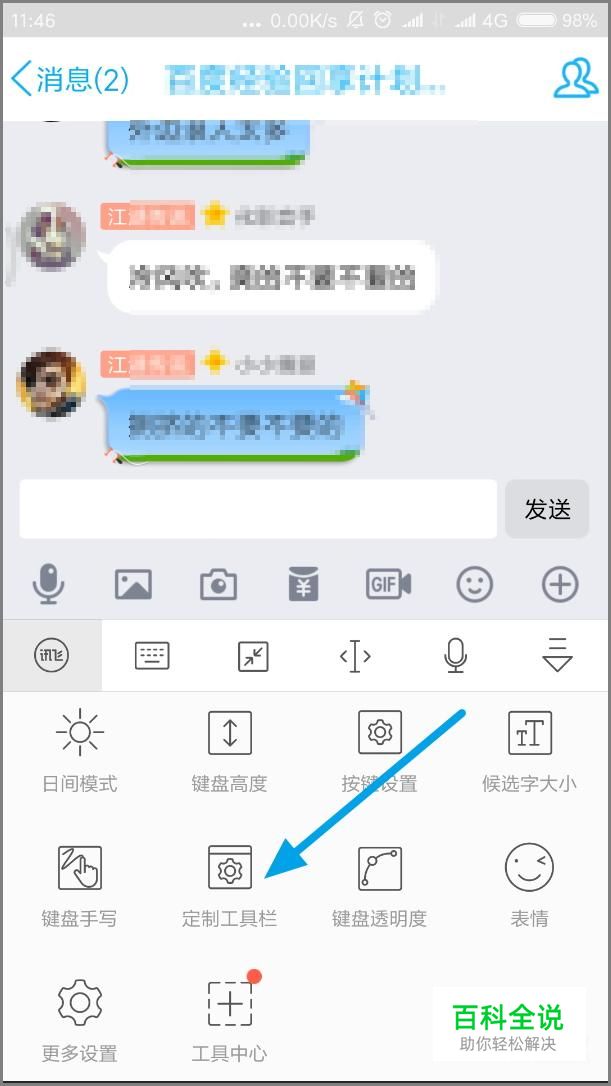
Task: Open 定制工具栏
Action: click(x=230, y=883)
